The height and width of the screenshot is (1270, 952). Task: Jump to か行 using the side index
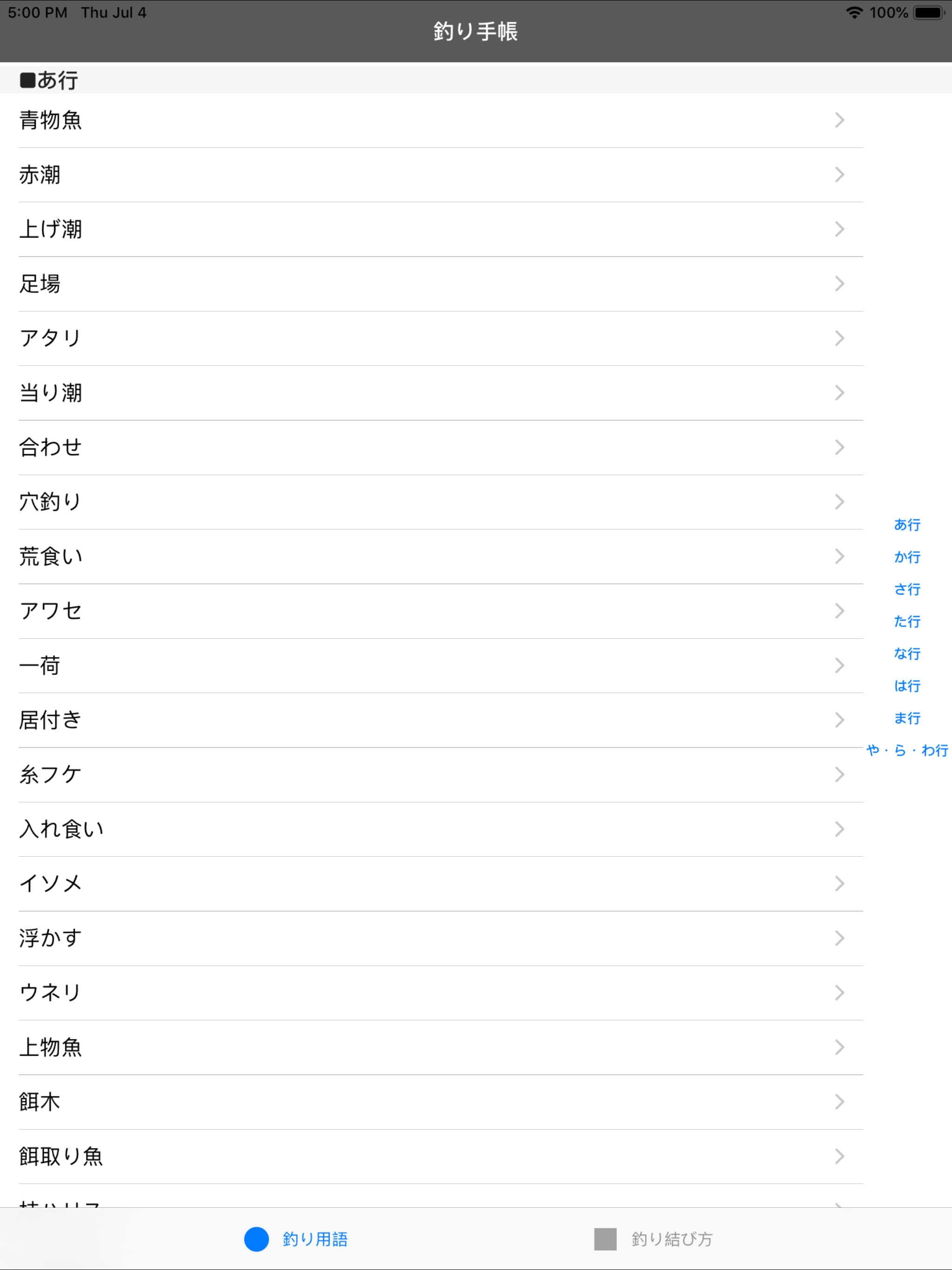point(907,557)
